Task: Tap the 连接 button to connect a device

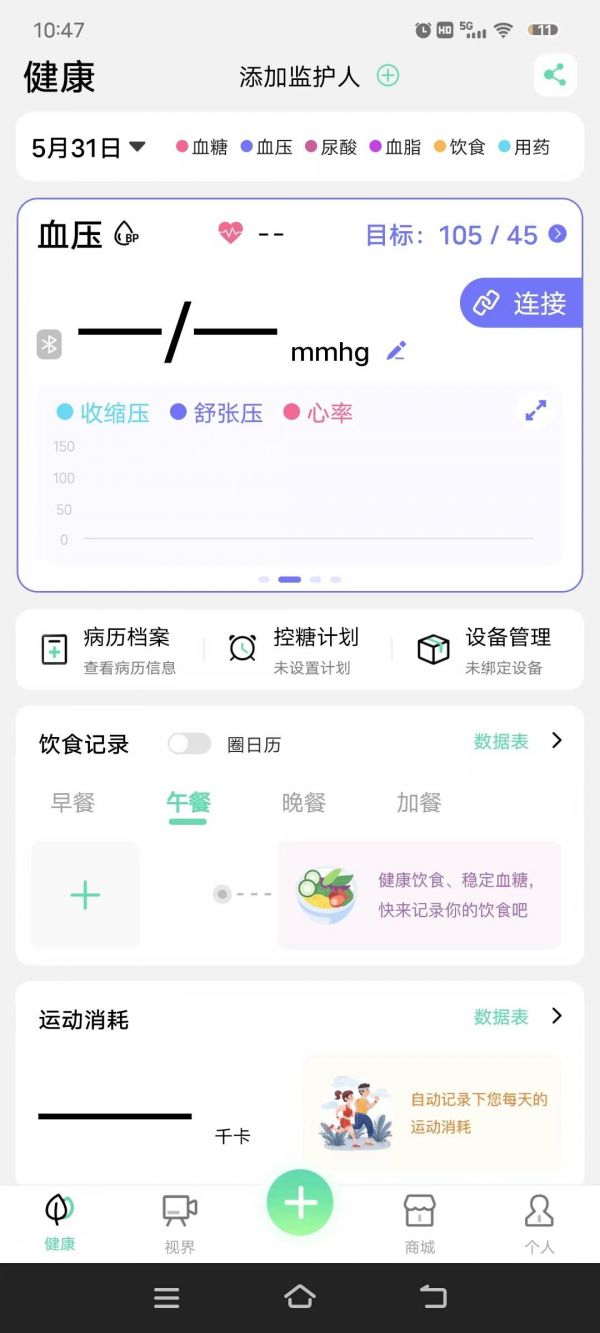Action: 521,303
